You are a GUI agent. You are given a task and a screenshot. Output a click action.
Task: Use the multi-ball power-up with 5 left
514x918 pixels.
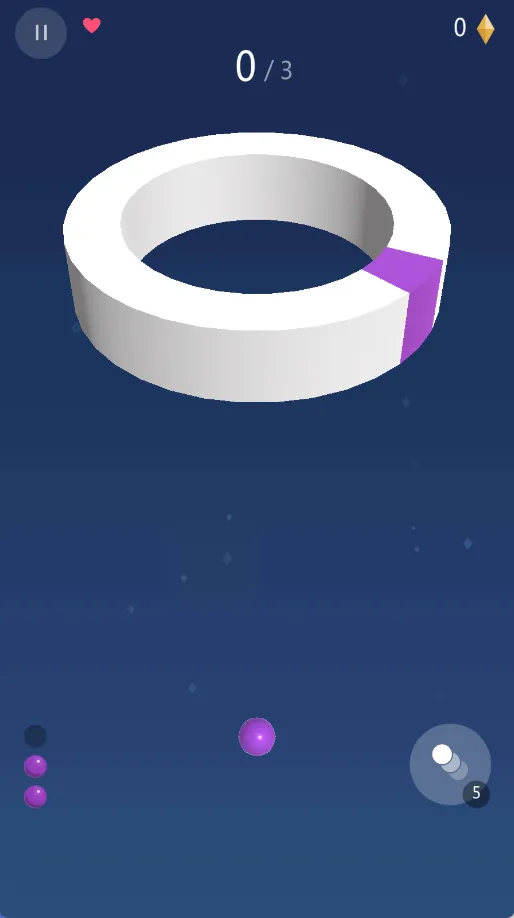450,765
